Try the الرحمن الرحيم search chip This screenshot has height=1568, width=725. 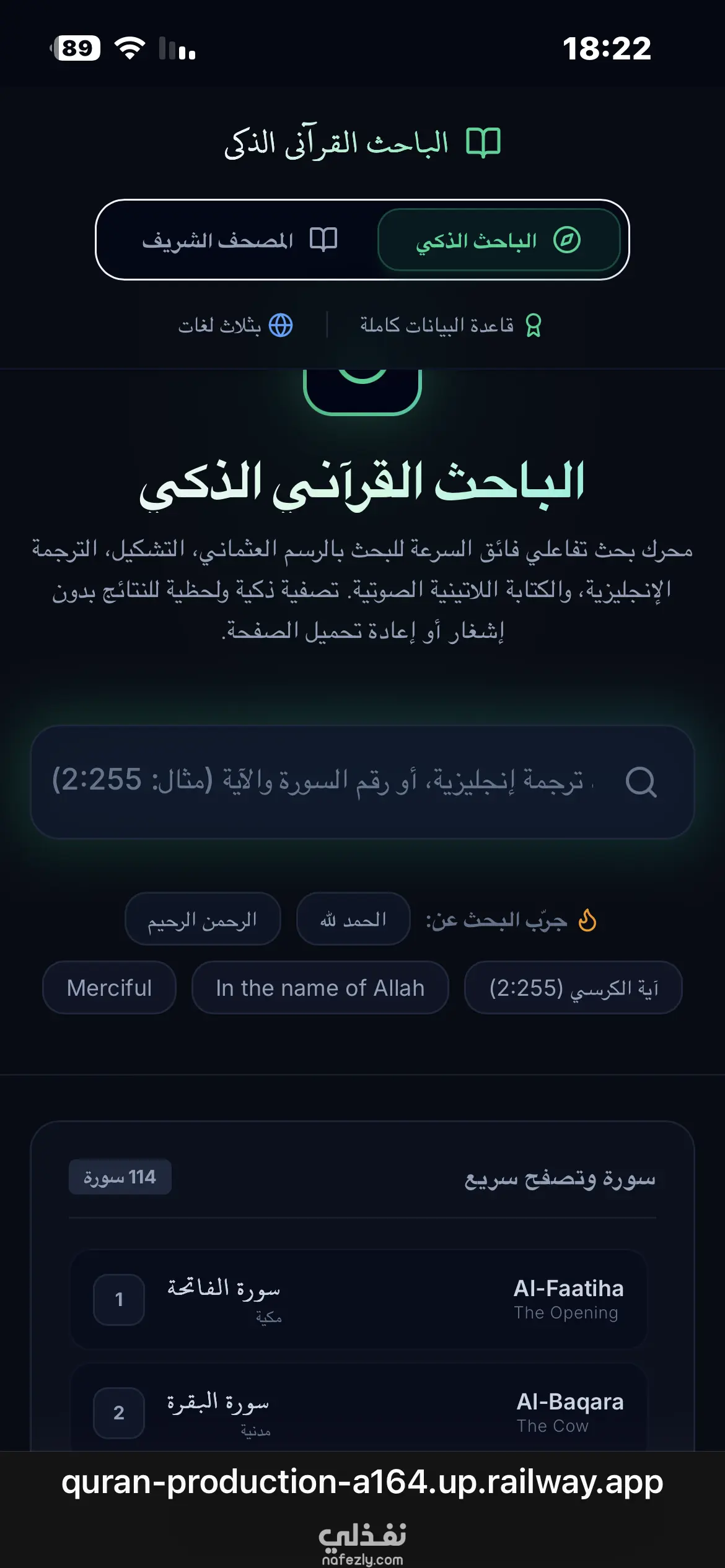pos(203,919)
